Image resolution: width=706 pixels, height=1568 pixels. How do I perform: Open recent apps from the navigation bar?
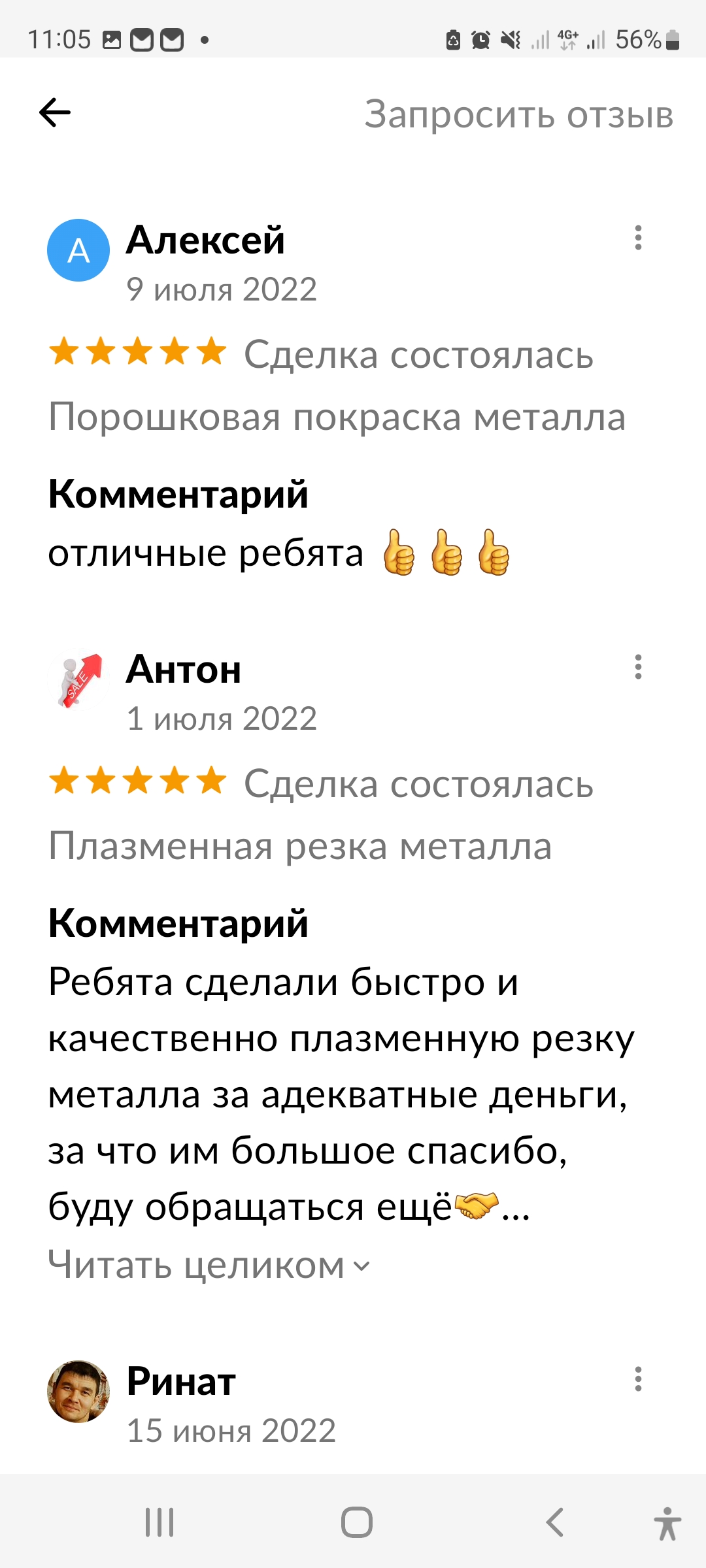[x=160, y=1522]
